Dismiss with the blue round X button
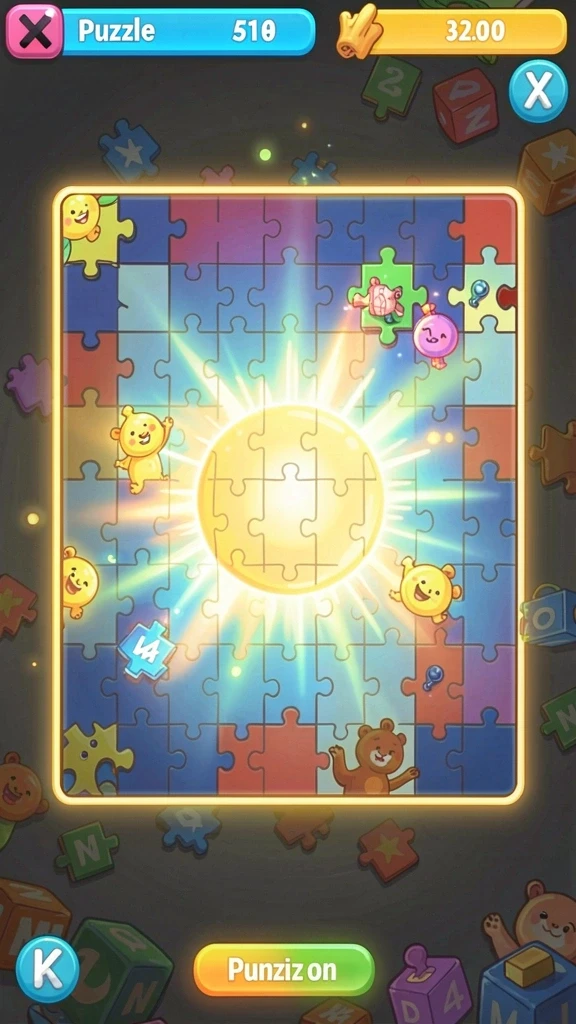The image size is (576, 1024). 538,91
